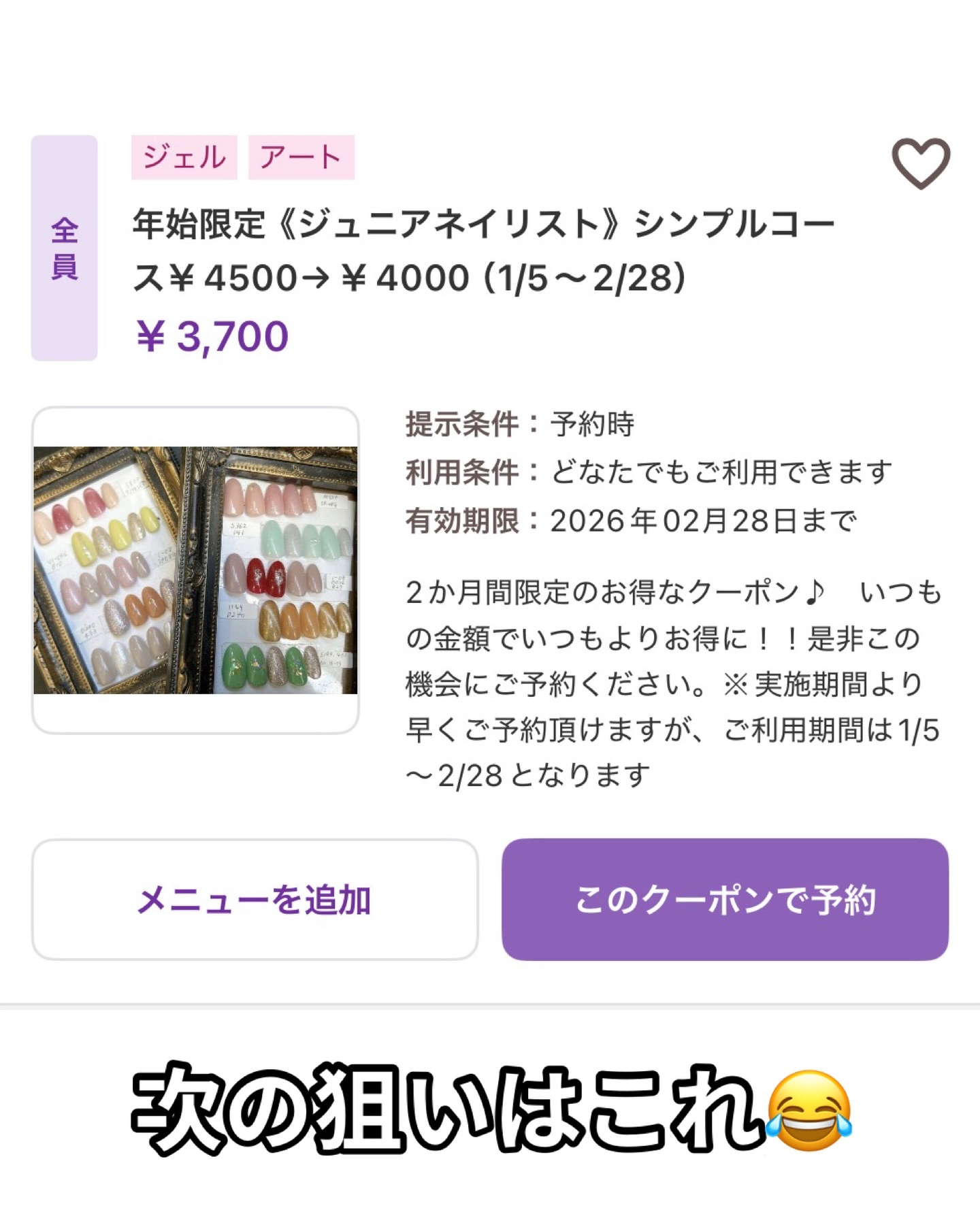Book with このクーポンで予約 button
Viewport: 980px width, 1225px height.
[725, 899]
